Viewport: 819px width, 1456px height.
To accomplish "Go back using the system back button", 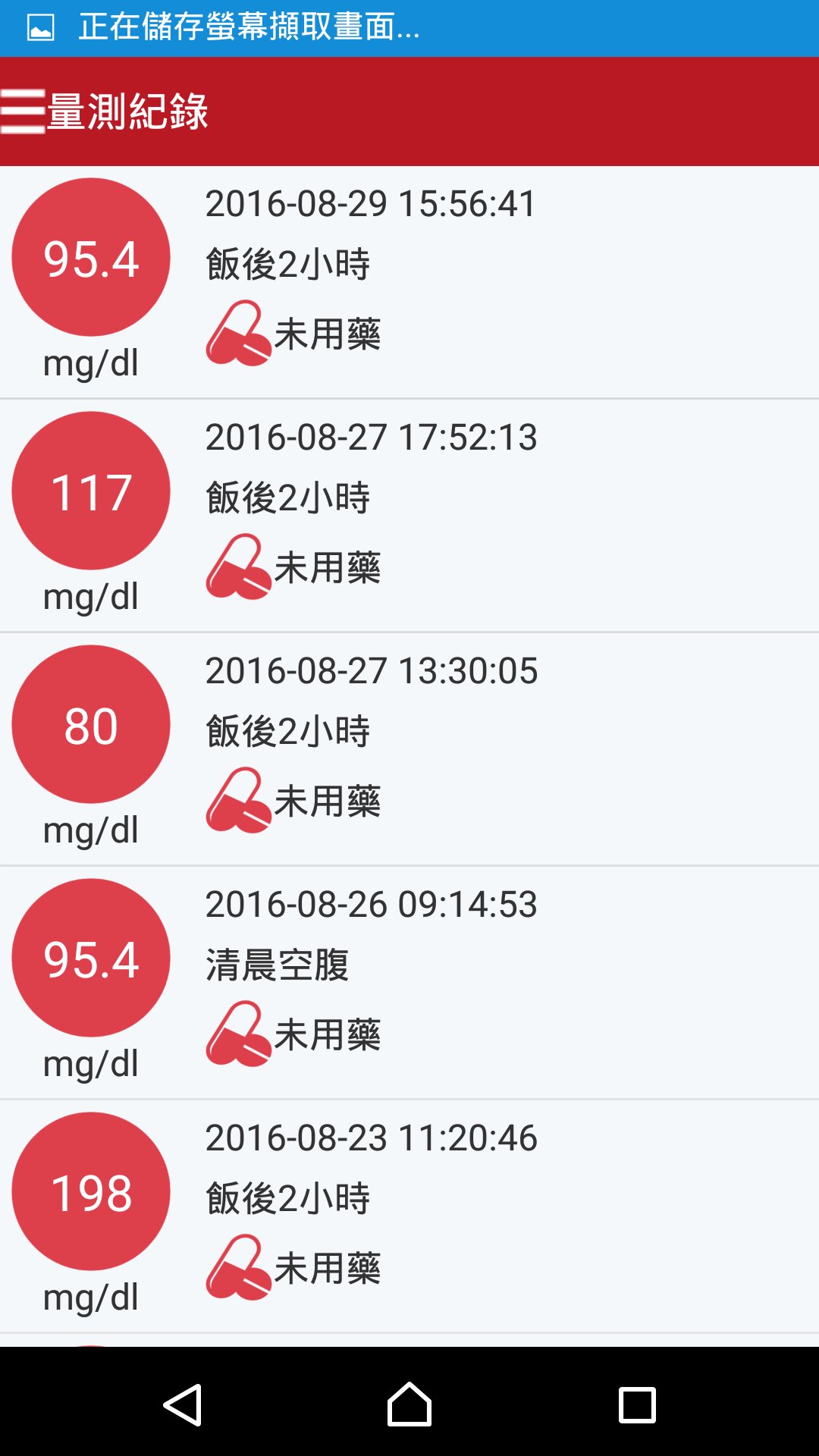I will click(182, 1404).
